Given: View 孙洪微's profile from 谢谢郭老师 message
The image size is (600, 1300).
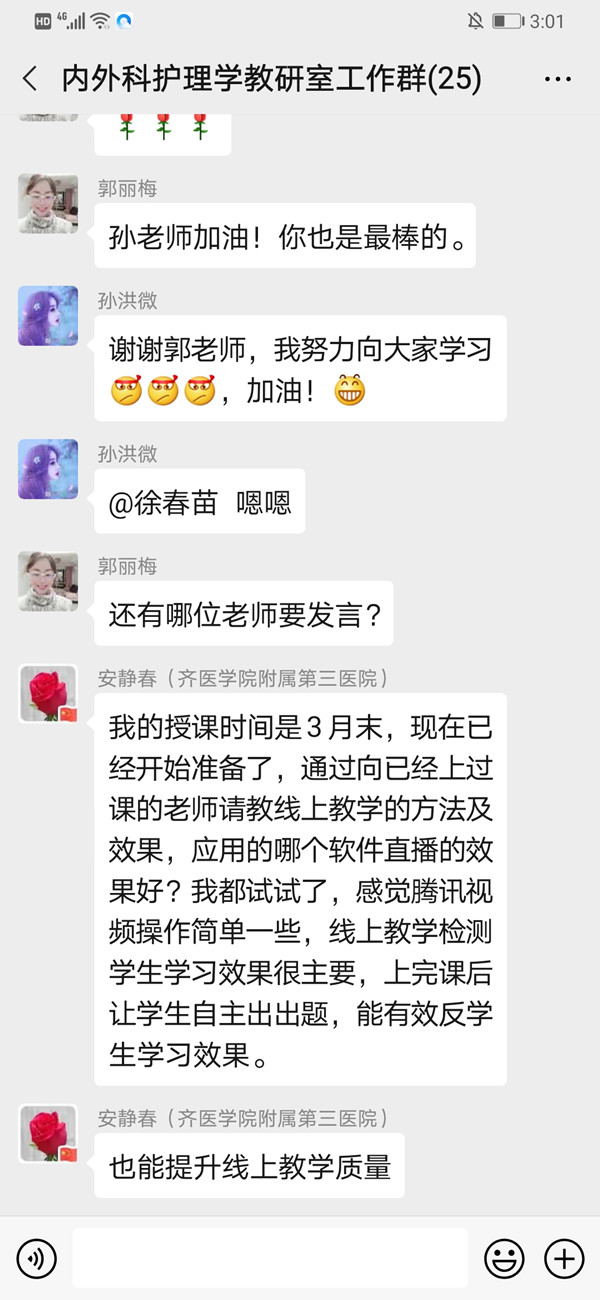Looking at the screenshot, I should 48,316.
